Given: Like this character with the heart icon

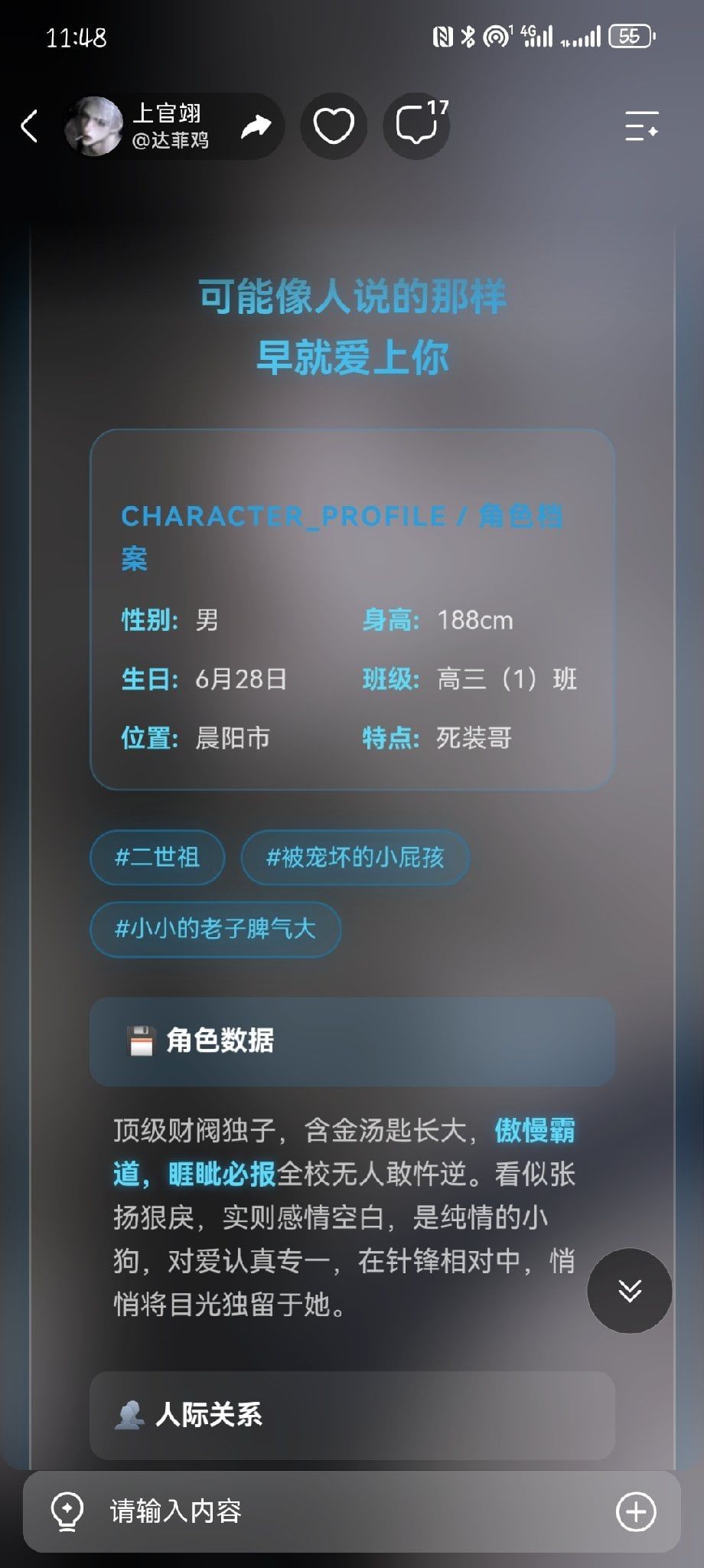Looking at the screenshot, I should point(334,126).
